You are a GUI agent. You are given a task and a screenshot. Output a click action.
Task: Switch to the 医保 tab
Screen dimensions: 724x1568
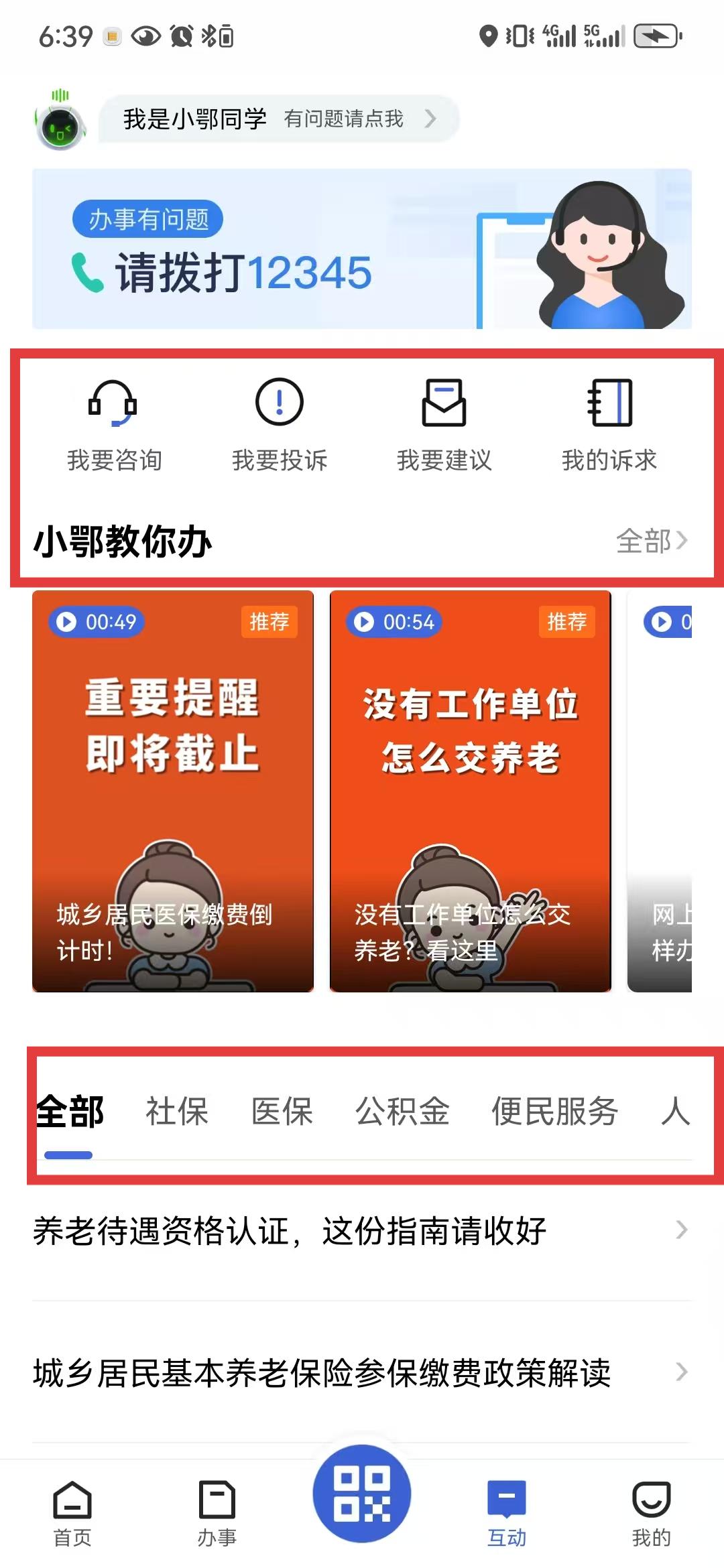(x=282, y=1111)
